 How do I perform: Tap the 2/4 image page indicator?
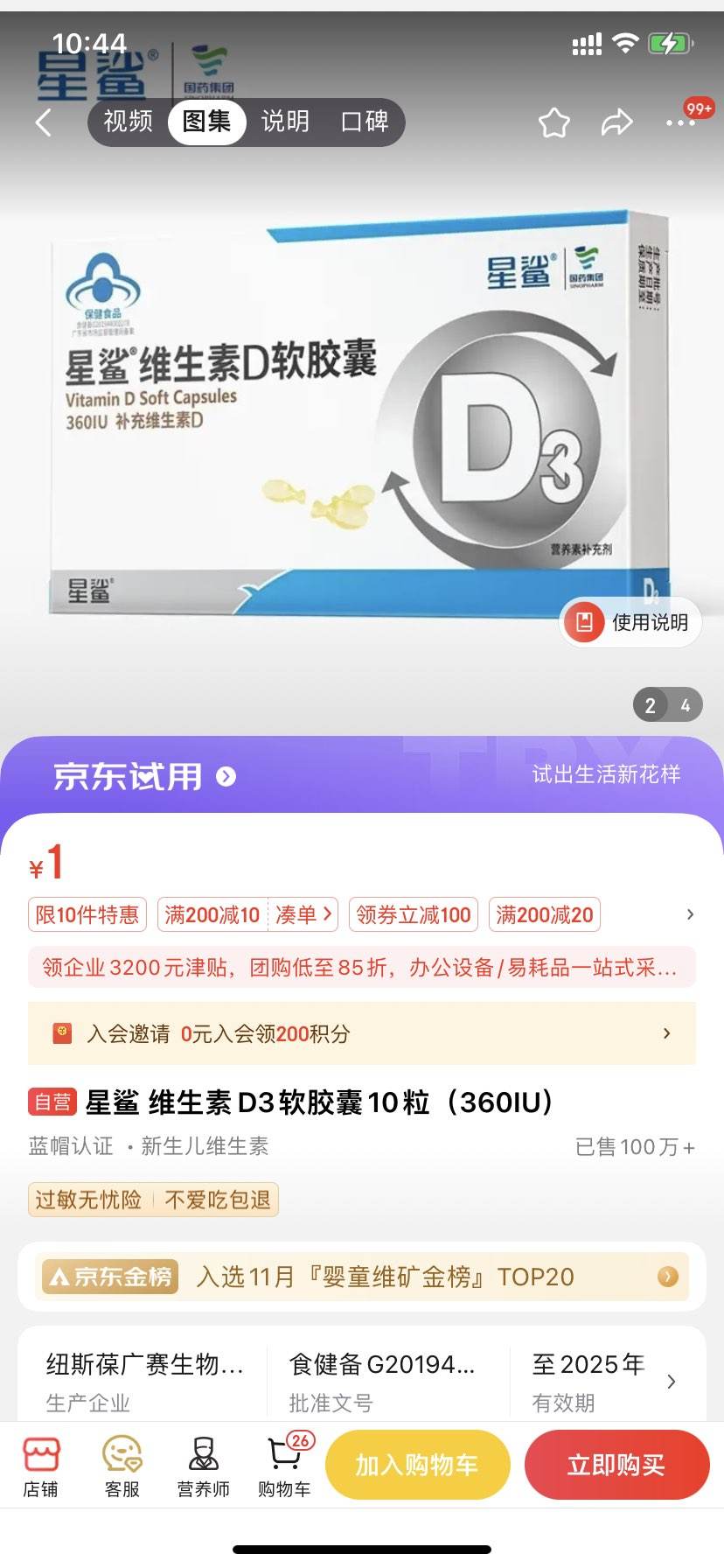[x=667, y=704]
